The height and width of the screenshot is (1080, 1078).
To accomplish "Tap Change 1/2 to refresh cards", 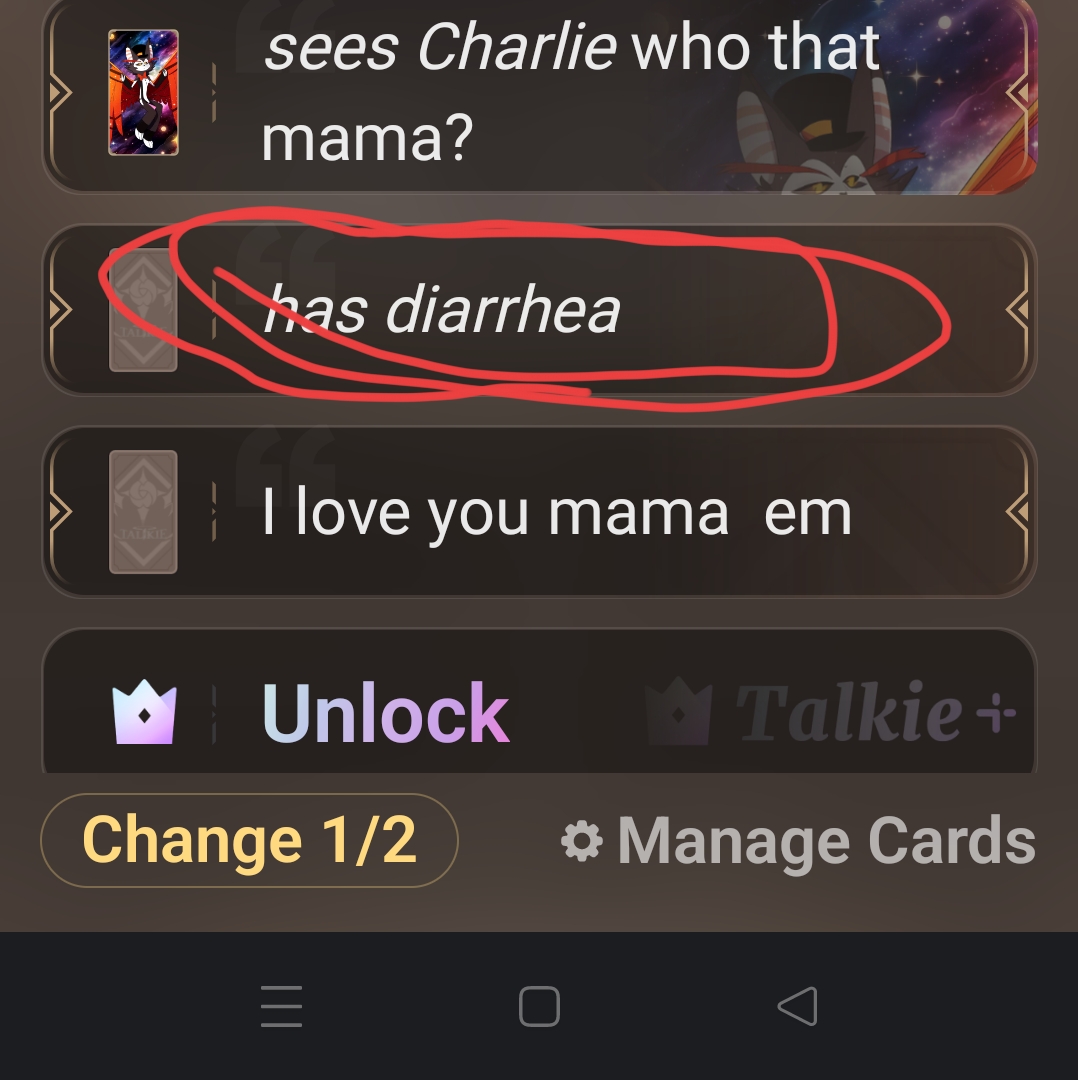I will coord(249,840).
